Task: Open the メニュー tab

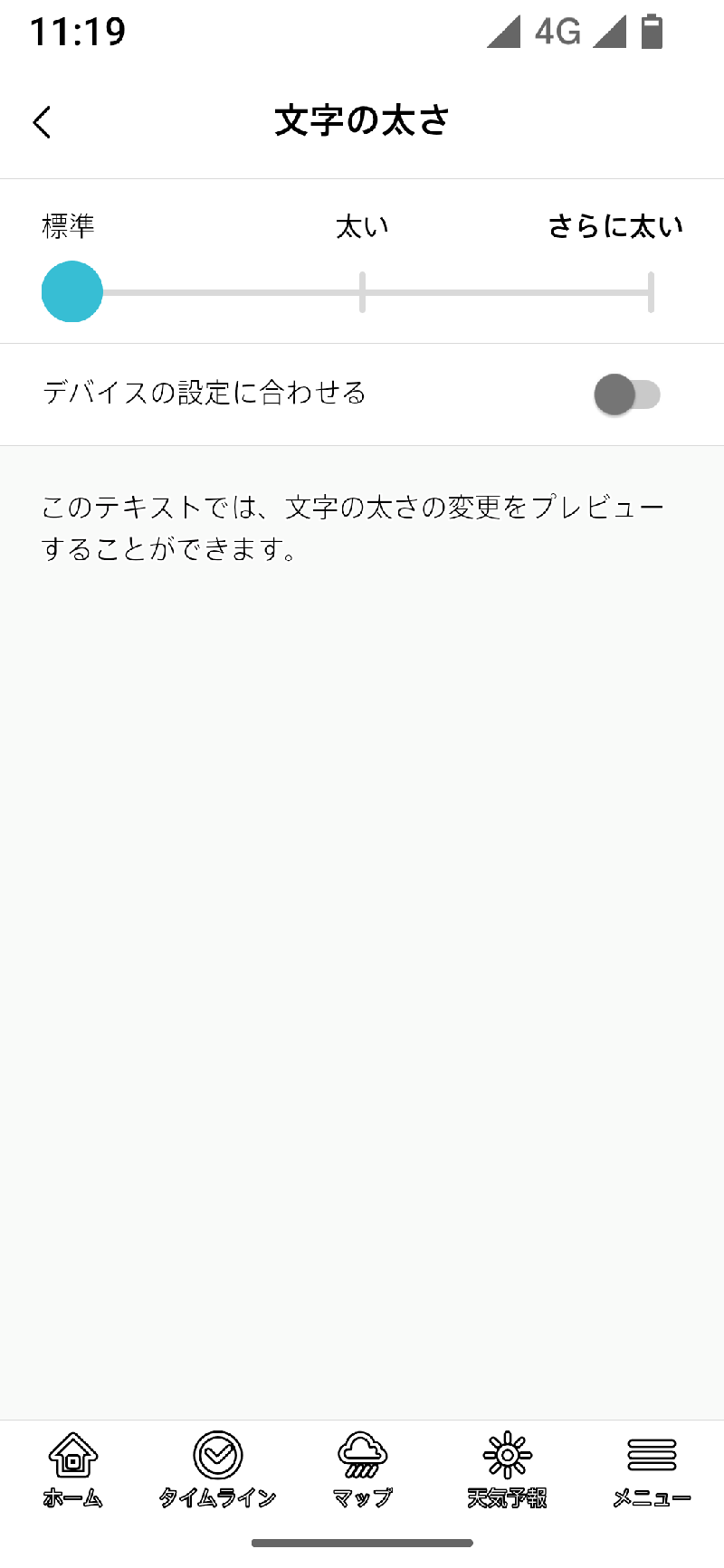Action: click(x=652, y=1469)
